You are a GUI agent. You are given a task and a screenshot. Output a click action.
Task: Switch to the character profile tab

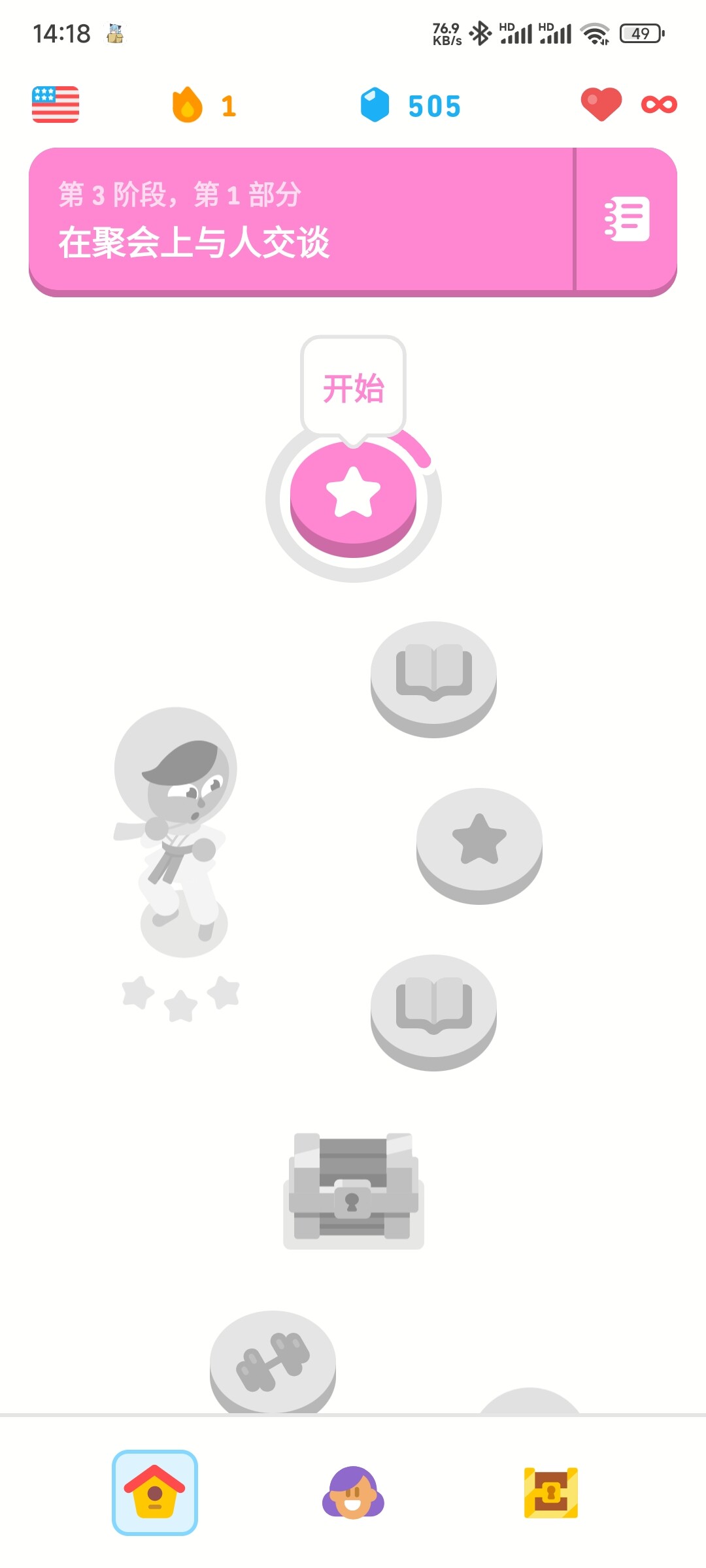click(353, 1492)
